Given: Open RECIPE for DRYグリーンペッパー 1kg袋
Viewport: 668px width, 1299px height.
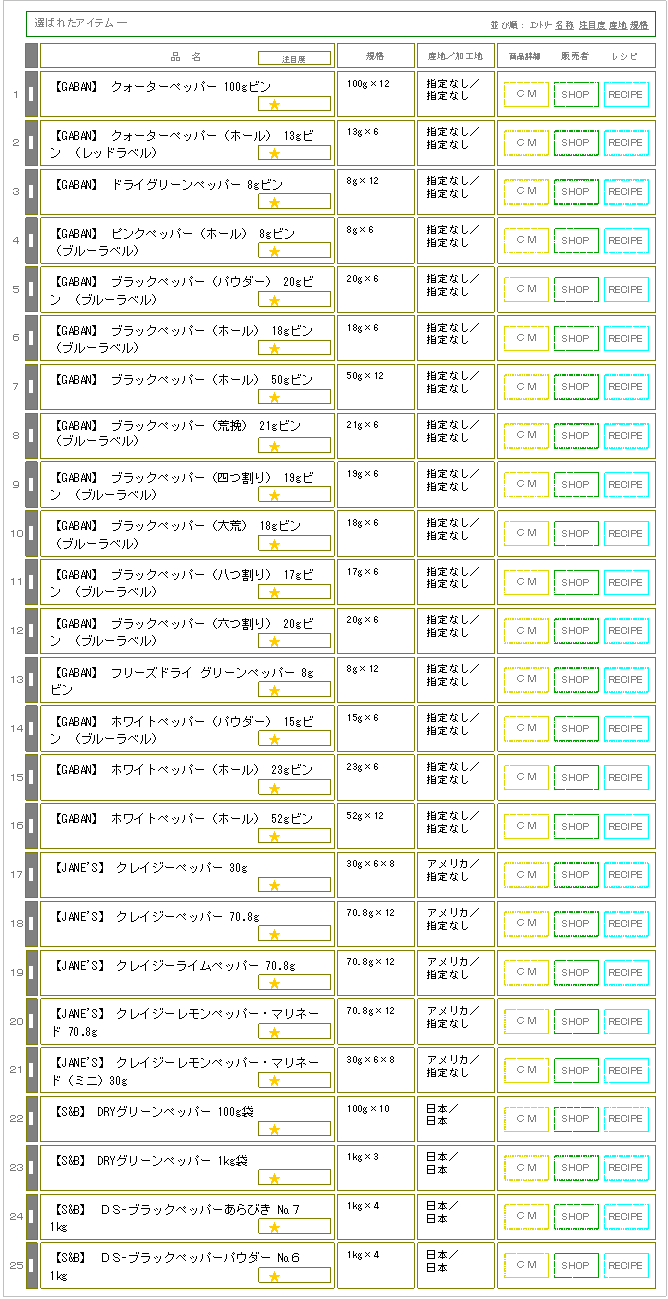Looking at the screenshot, I should pyautogui.click(x=626, y=1168).
